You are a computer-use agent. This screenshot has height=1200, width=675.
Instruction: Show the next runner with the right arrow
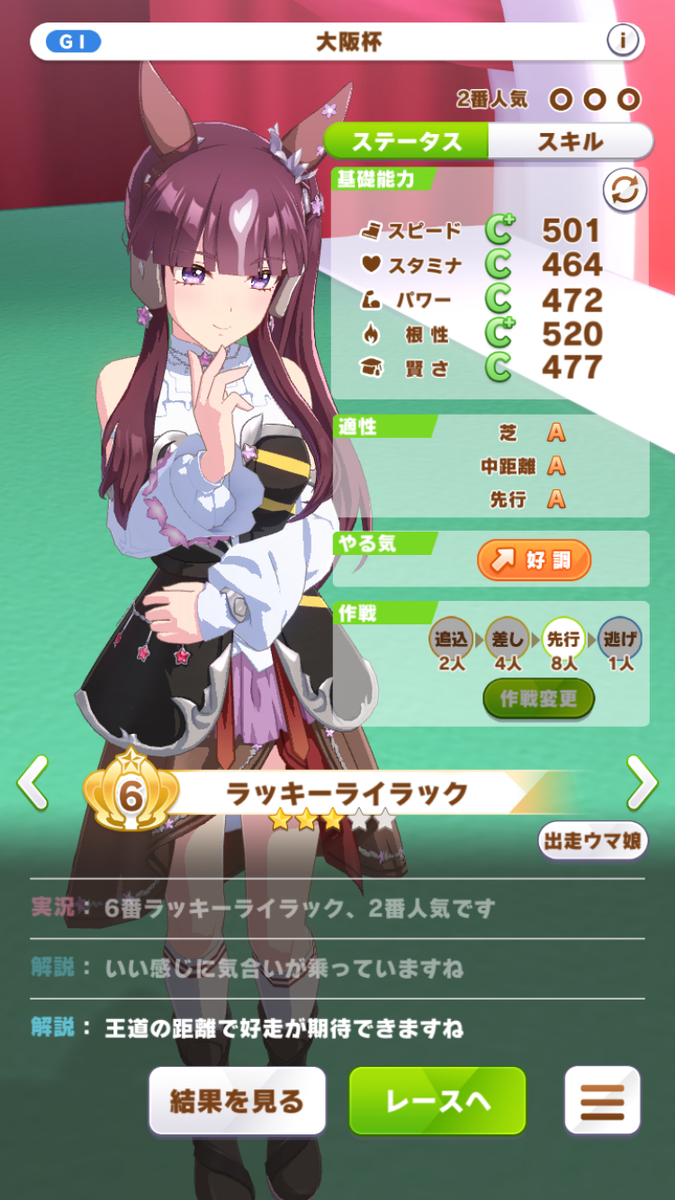pyautogui.click(x=642, y=783)
